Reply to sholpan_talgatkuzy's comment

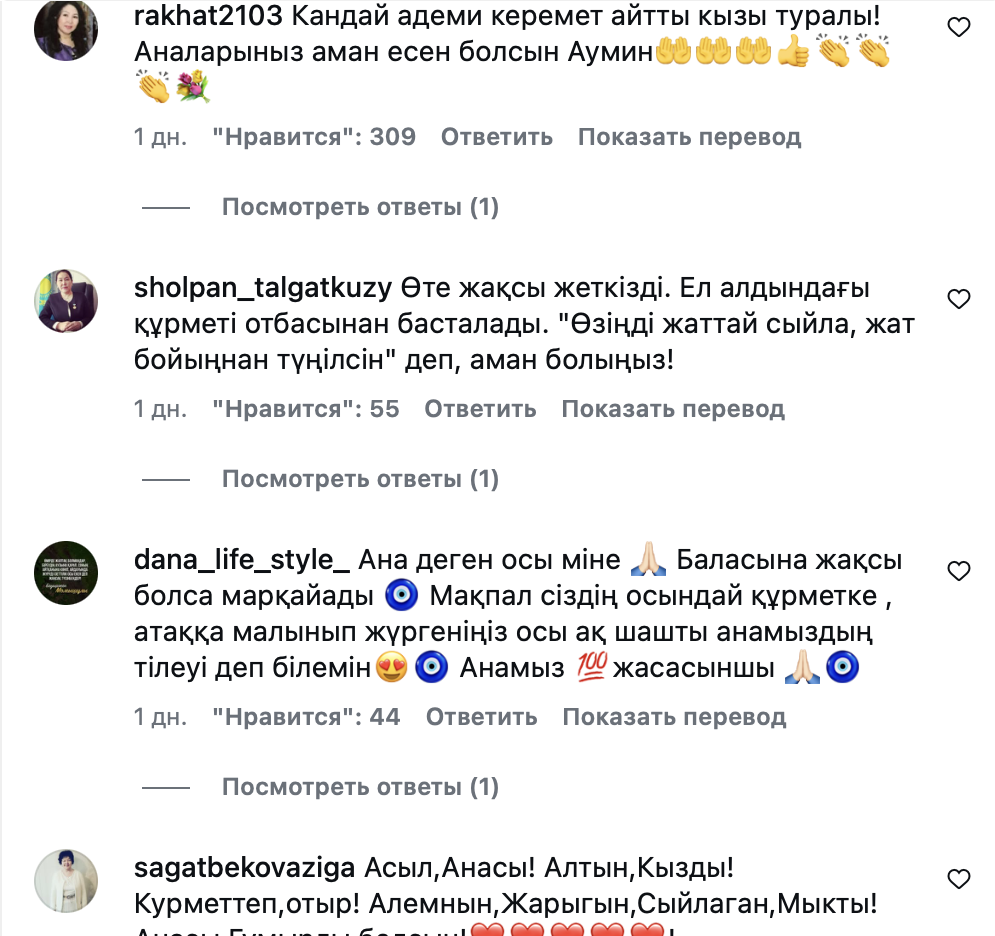(x=480, y=409)
